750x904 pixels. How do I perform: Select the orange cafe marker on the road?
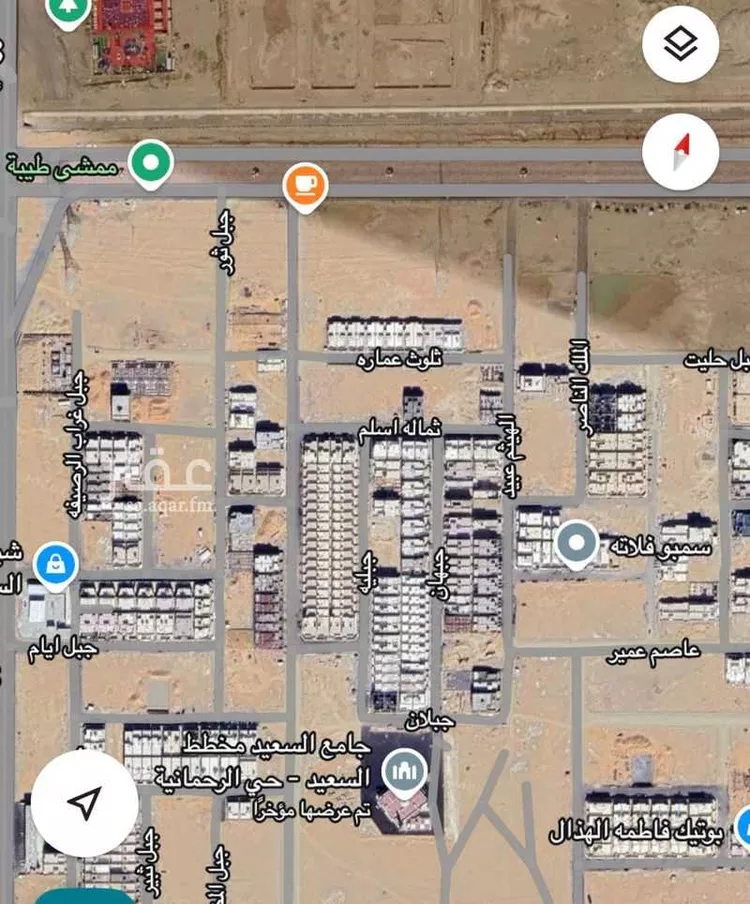point(305,183)
